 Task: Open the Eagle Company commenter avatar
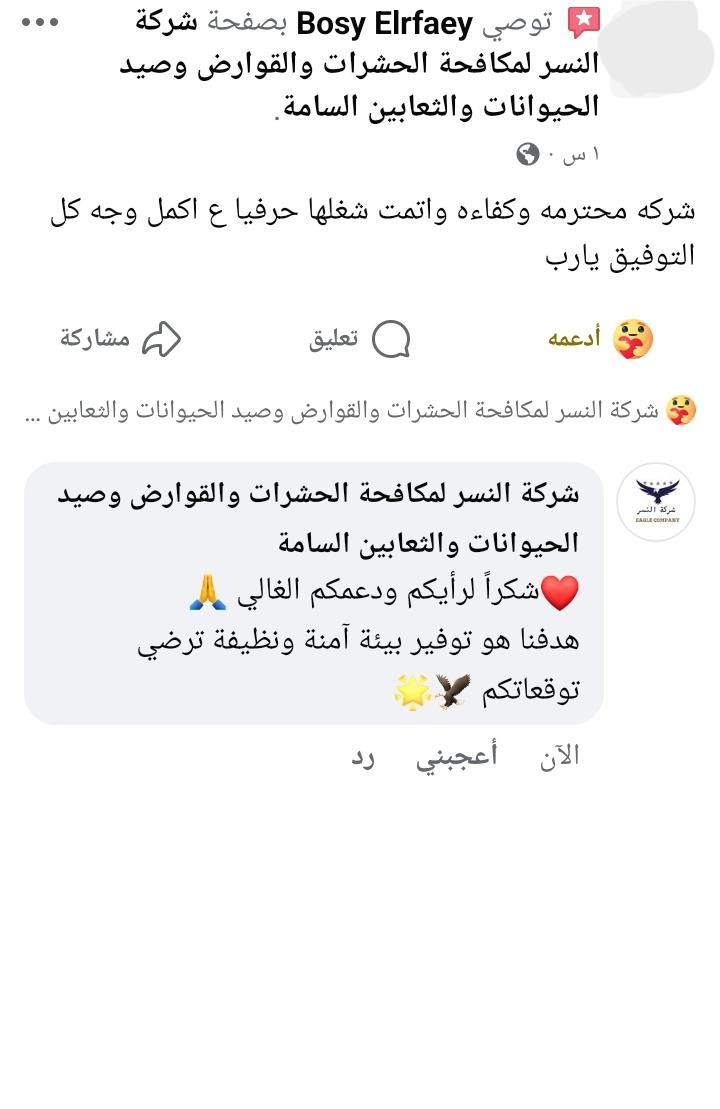tap(656, 502)
